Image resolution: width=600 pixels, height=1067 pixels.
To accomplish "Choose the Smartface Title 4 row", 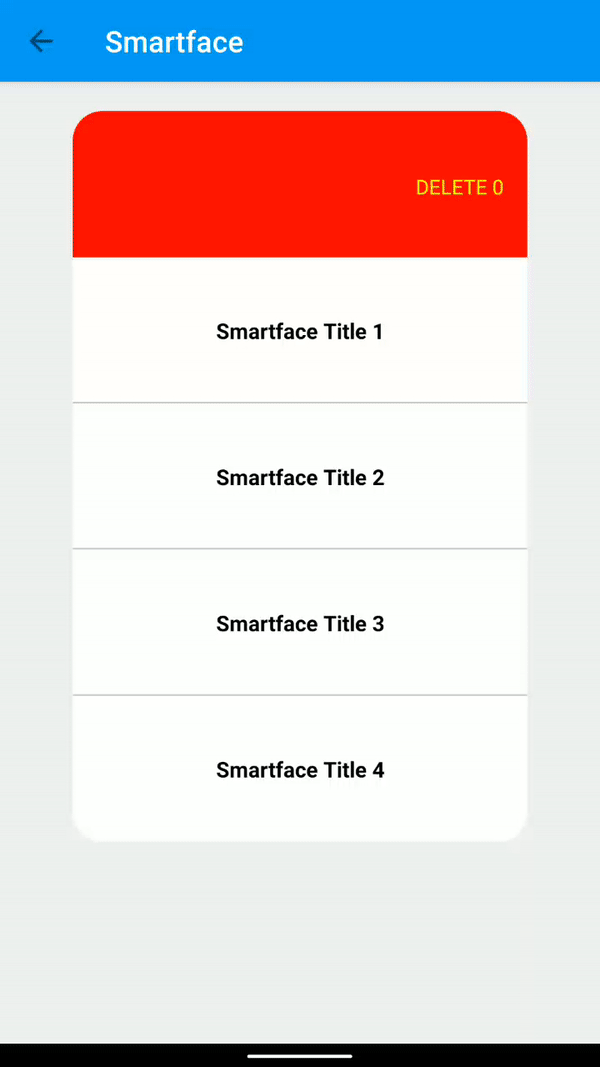I will click(x=300, y=768).
